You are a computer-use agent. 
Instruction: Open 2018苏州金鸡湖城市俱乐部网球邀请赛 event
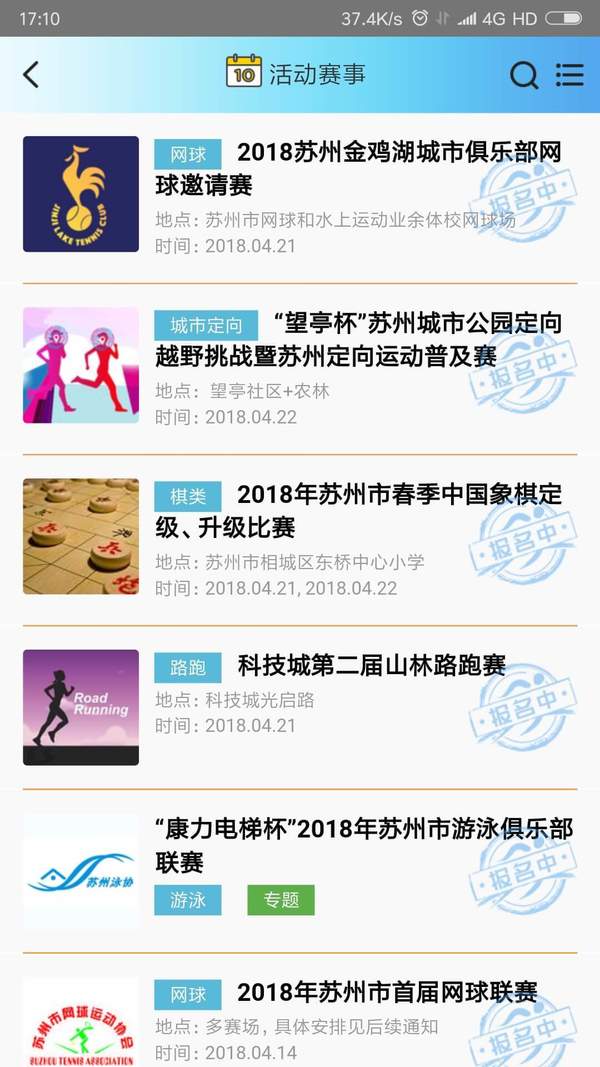(x=399, y=153)
